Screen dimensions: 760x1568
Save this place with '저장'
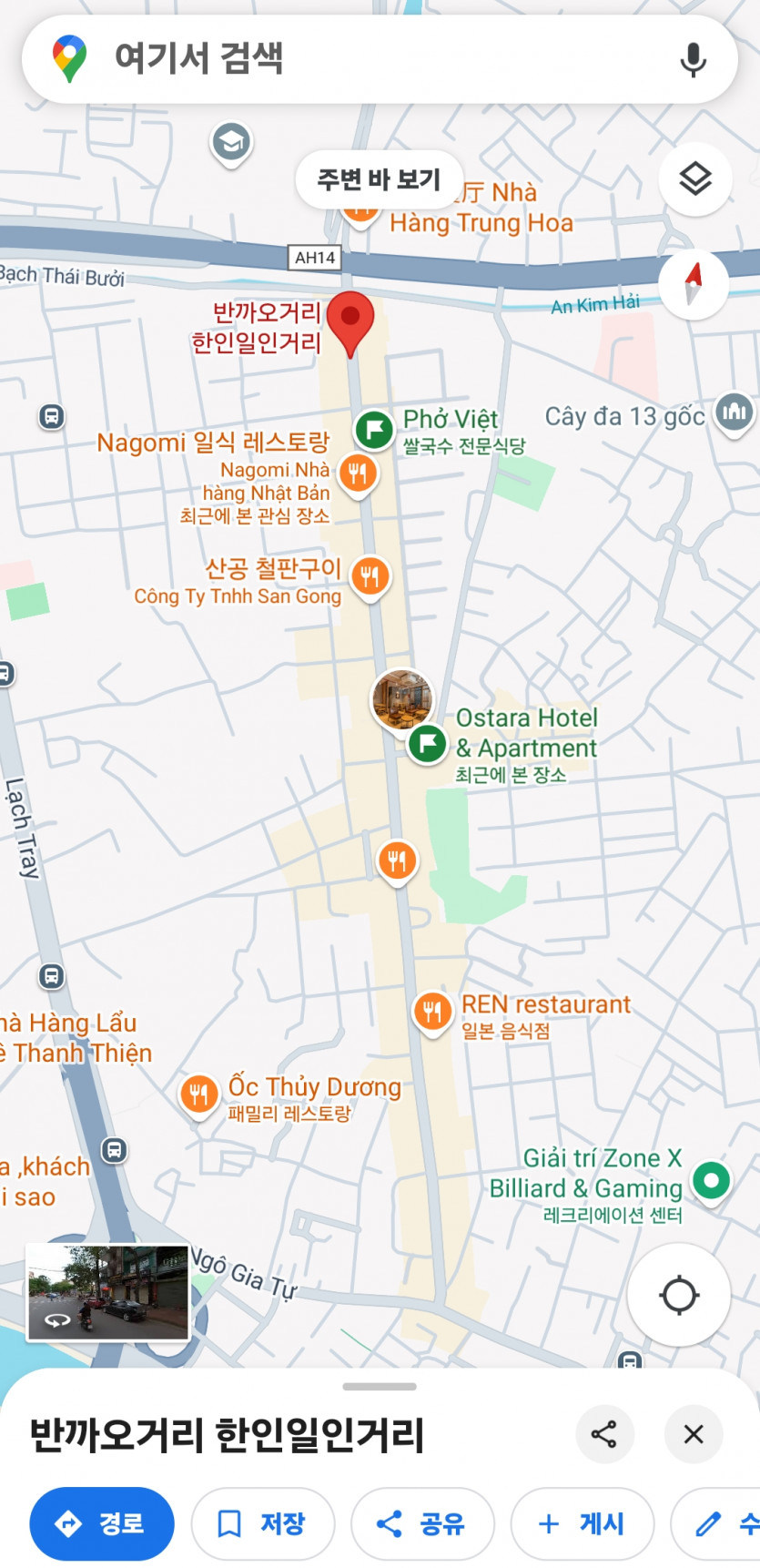(x=263, y=1523)
